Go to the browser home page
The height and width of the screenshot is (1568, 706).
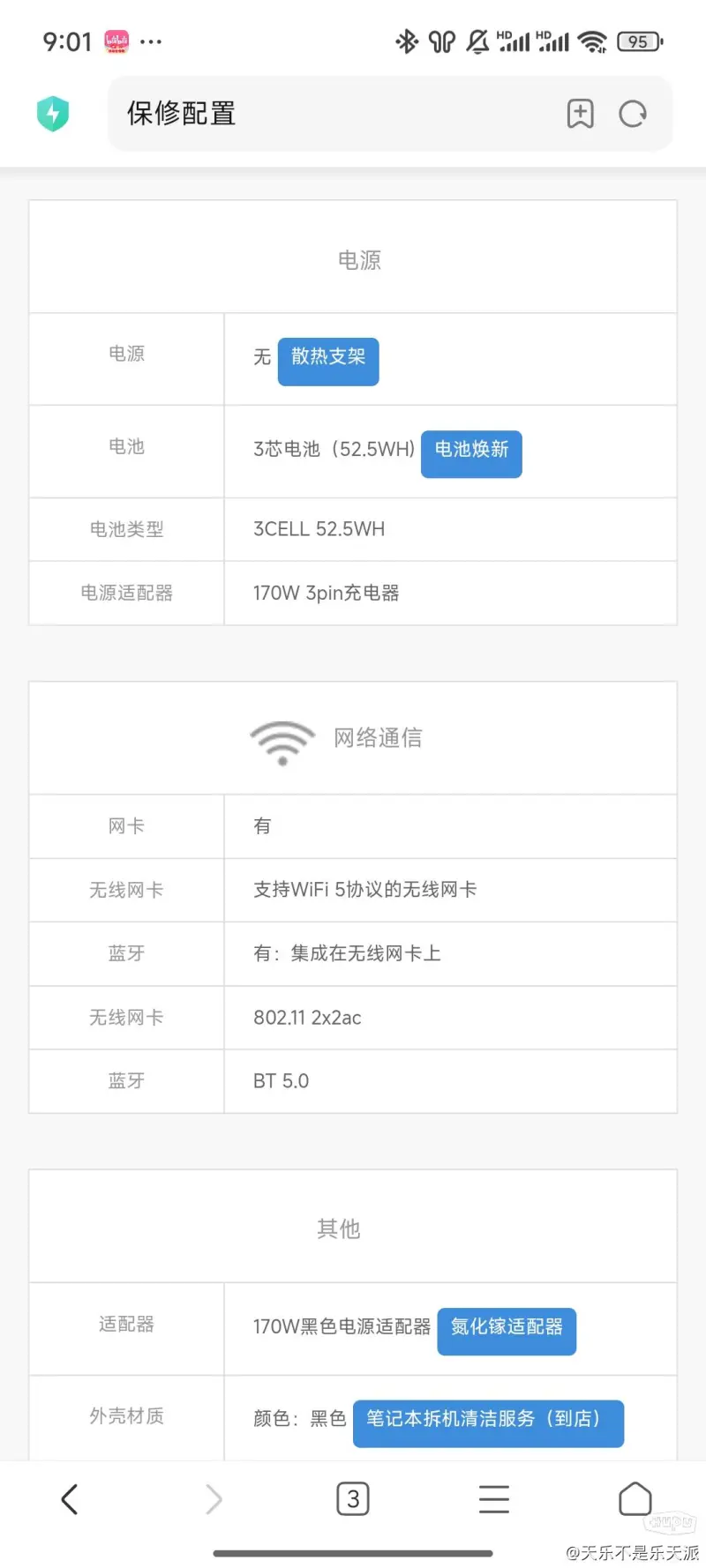pos(635,1498)
